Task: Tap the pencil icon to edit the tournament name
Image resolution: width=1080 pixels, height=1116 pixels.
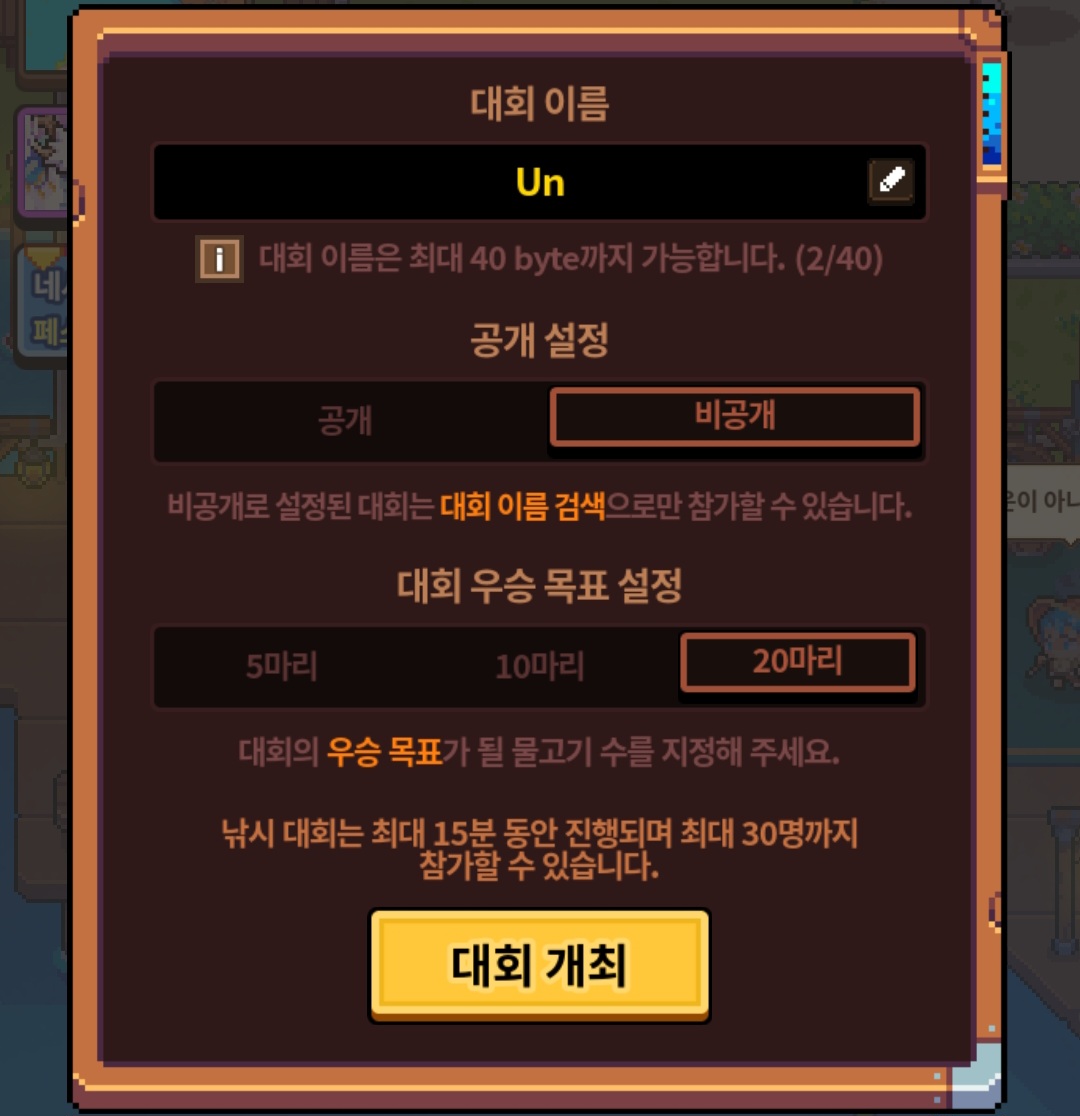Action: pos(891,181)
